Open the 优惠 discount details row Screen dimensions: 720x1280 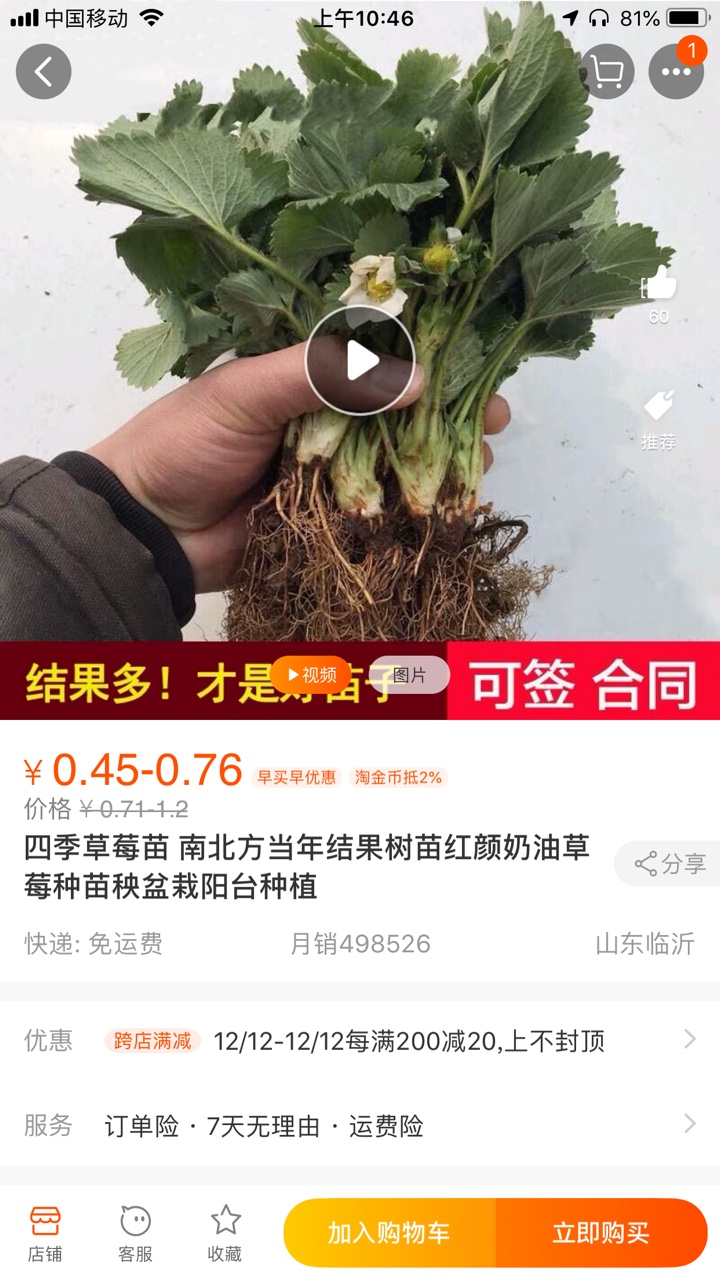pyautogui.click(x=360, y=1041)
